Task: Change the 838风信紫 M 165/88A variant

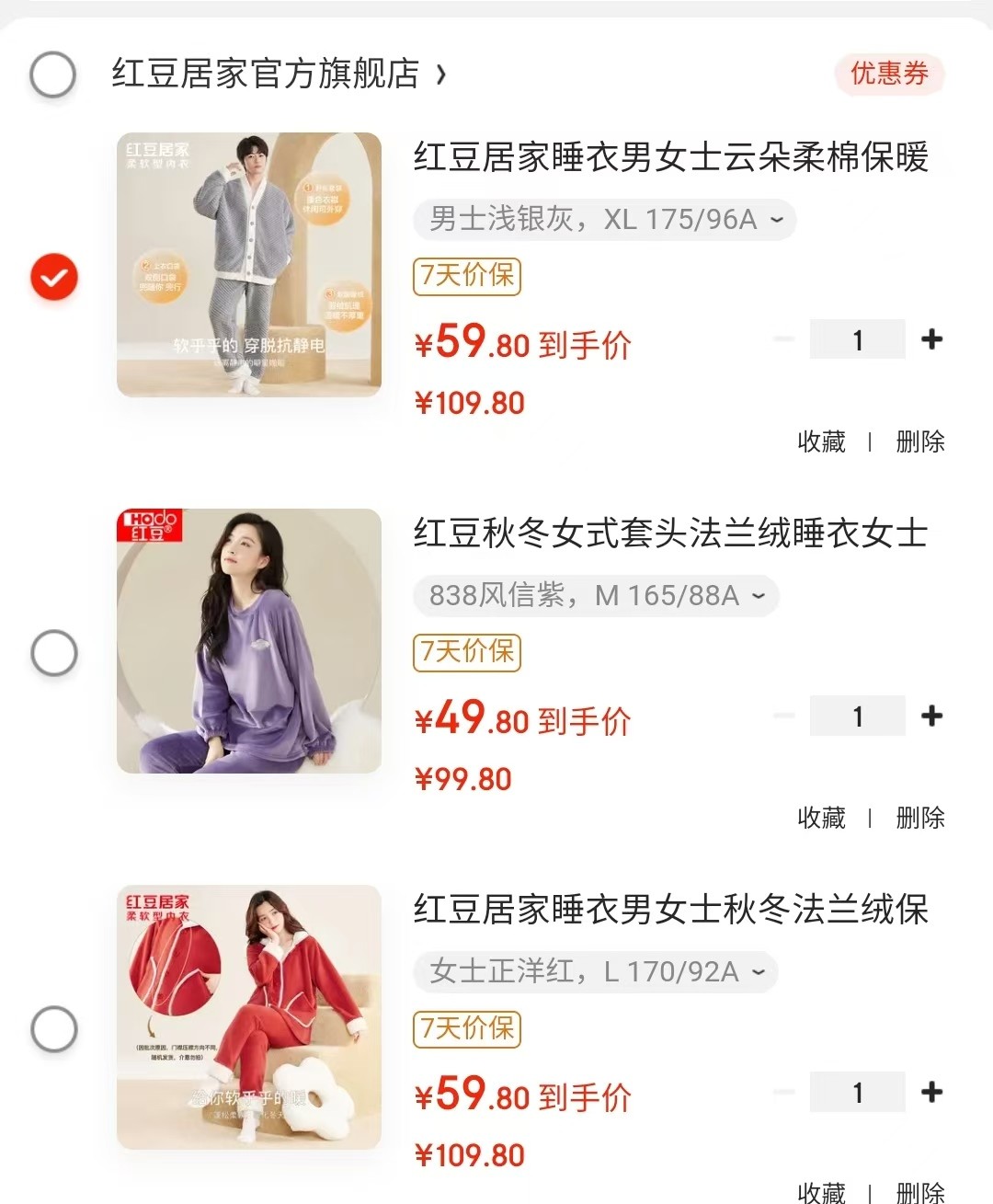Action: point(596,596)
